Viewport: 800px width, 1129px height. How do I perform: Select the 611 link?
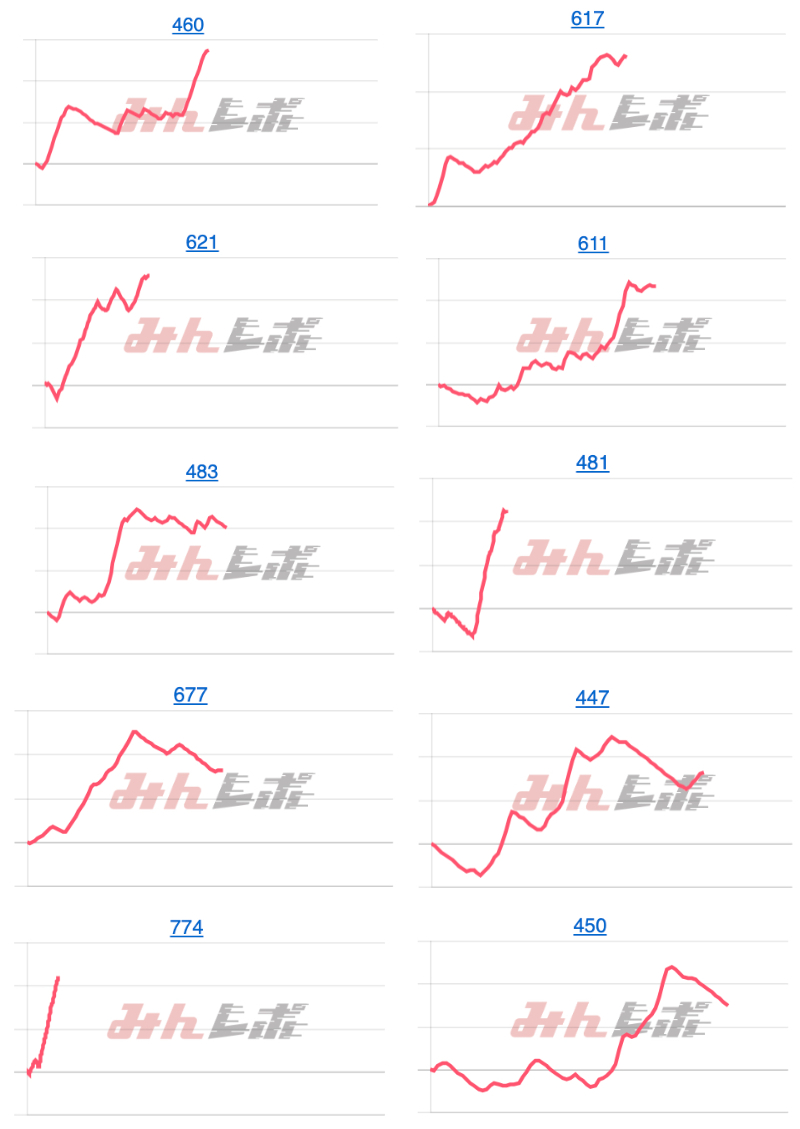(592, 244)
